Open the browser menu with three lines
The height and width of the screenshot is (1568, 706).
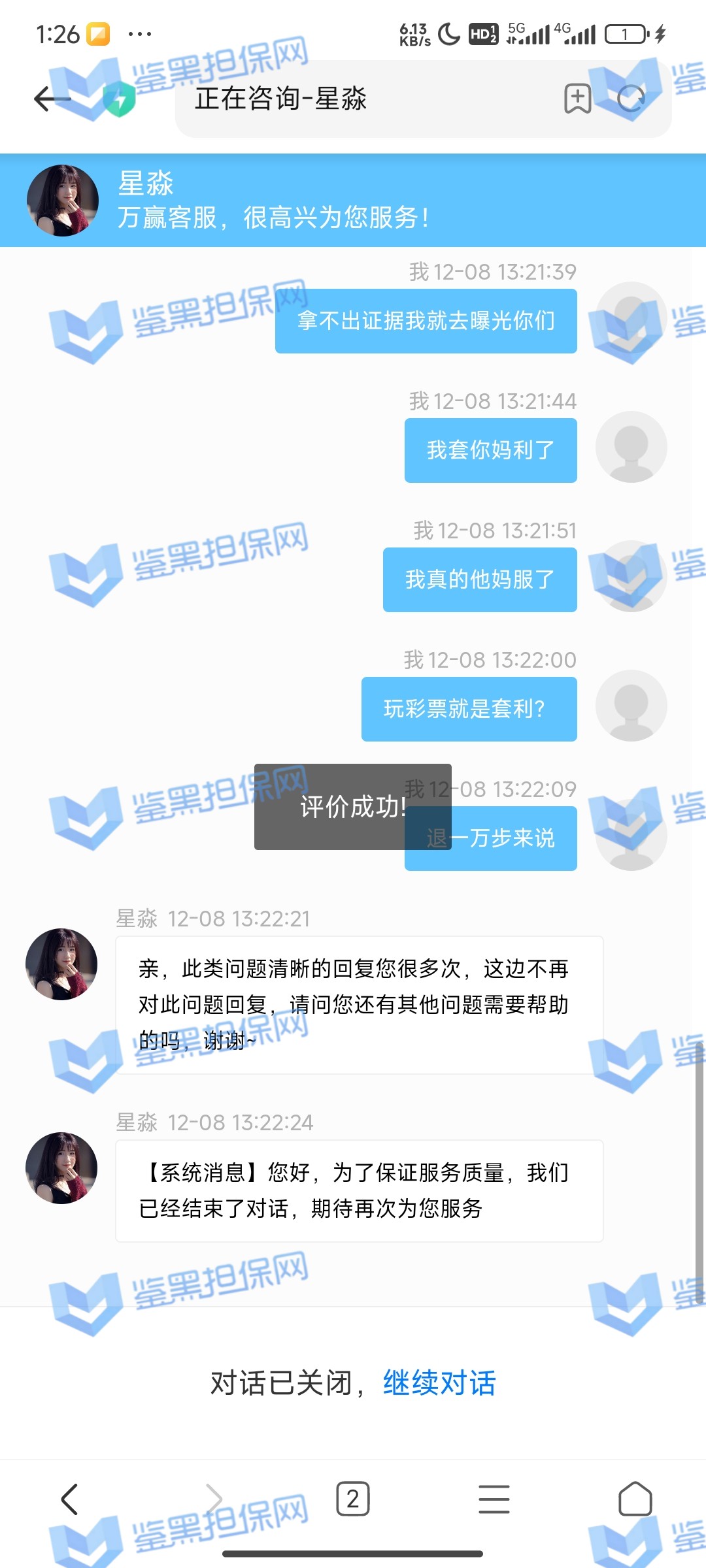[x=494, y=1499]
